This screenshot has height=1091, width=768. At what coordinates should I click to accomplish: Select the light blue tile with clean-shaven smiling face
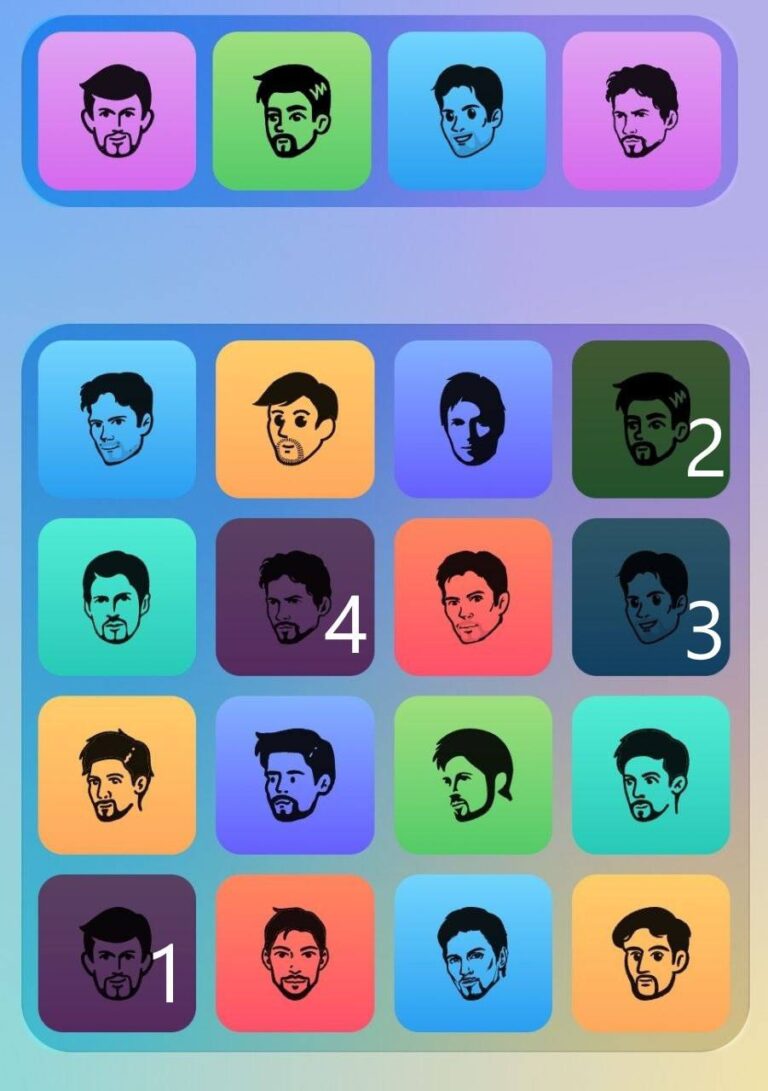[117, 419]
